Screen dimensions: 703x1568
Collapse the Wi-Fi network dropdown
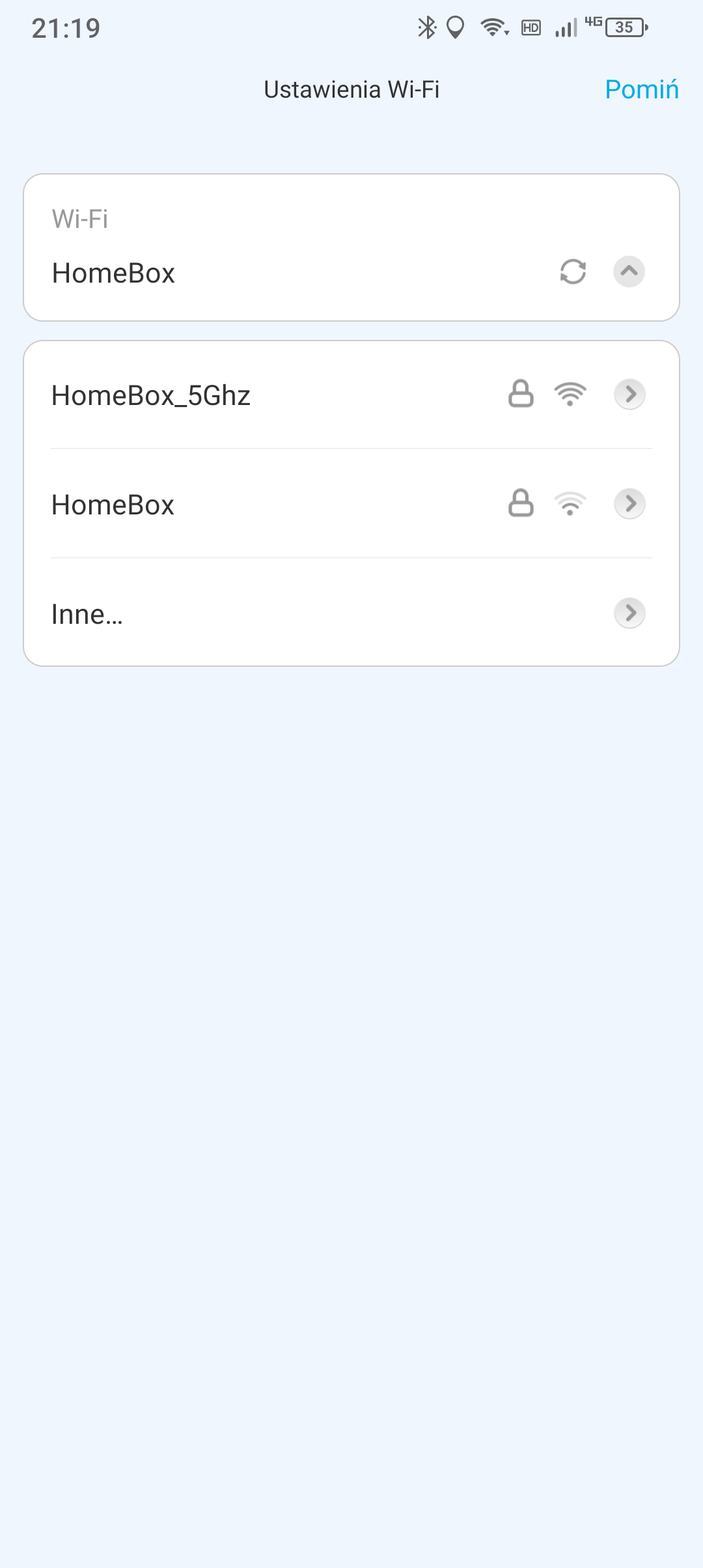tap(629, 272)
